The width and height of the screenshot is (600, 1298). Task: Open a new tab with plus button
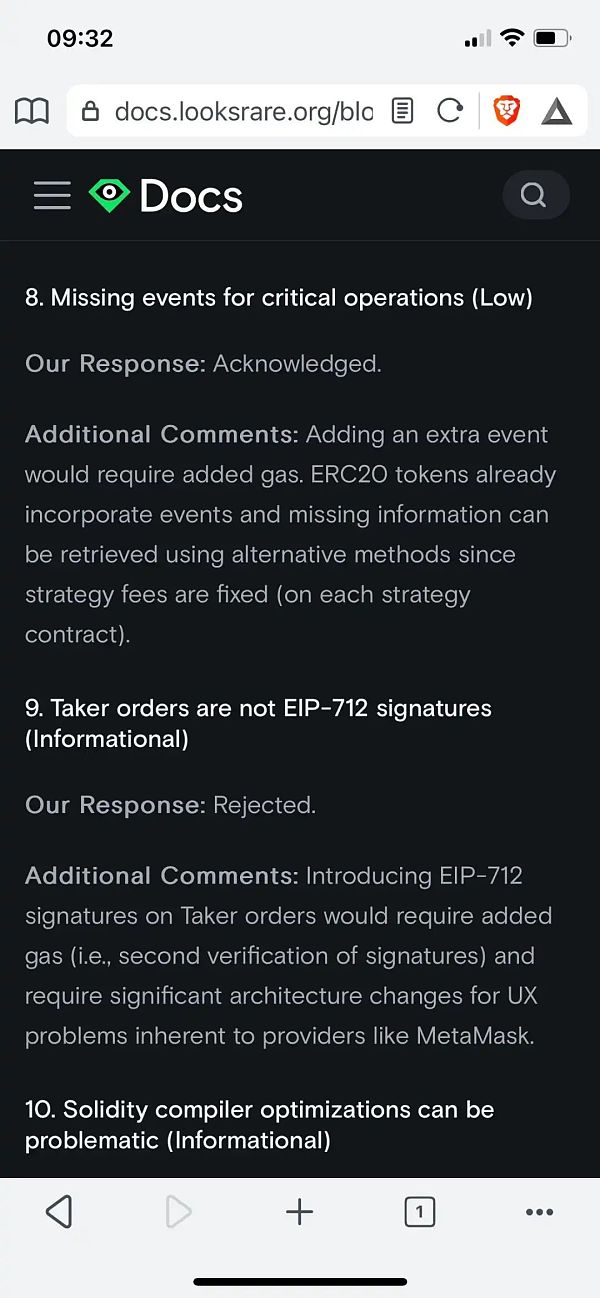tap(299, 1212)
